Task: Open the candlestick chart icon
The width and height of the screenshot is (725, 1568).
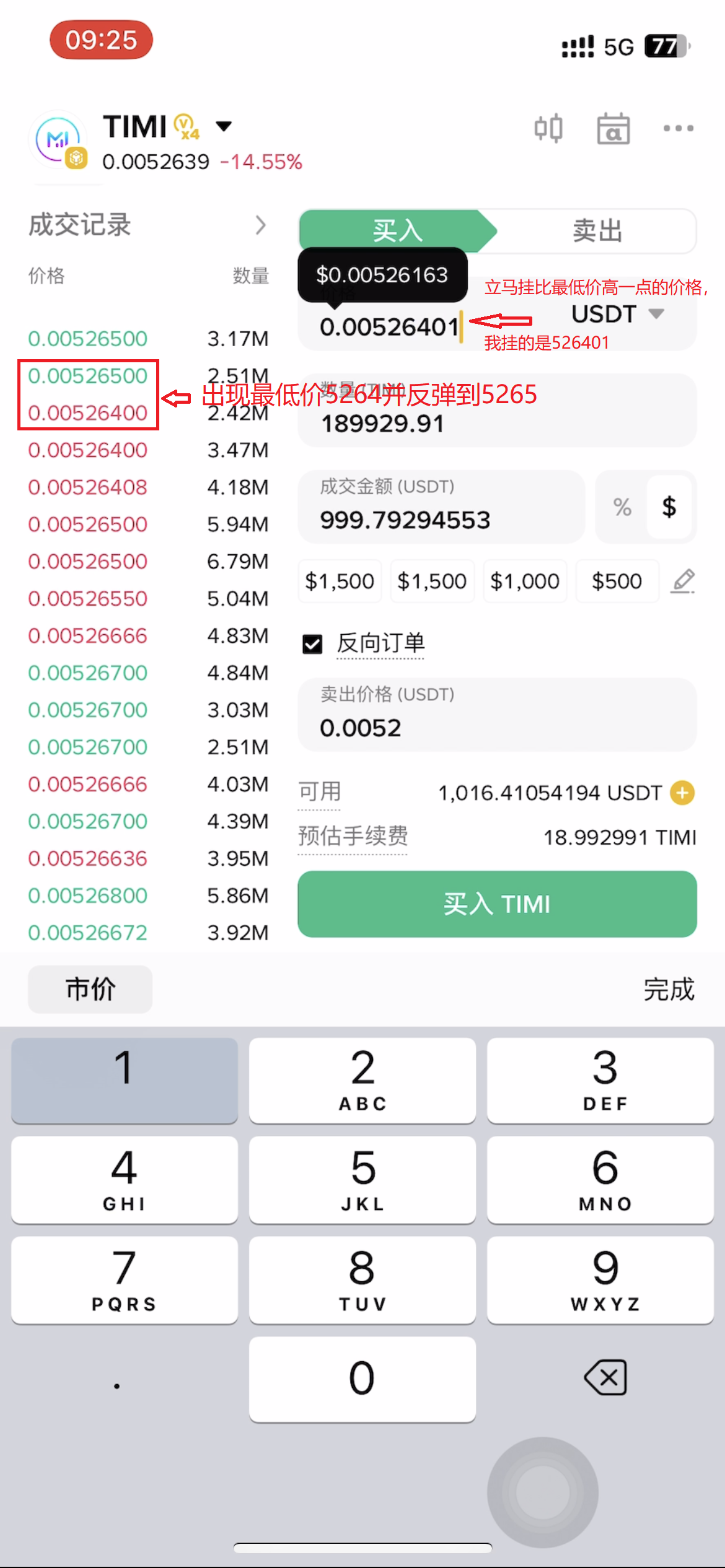Action: pyautogui.click(x=548, y=128)
